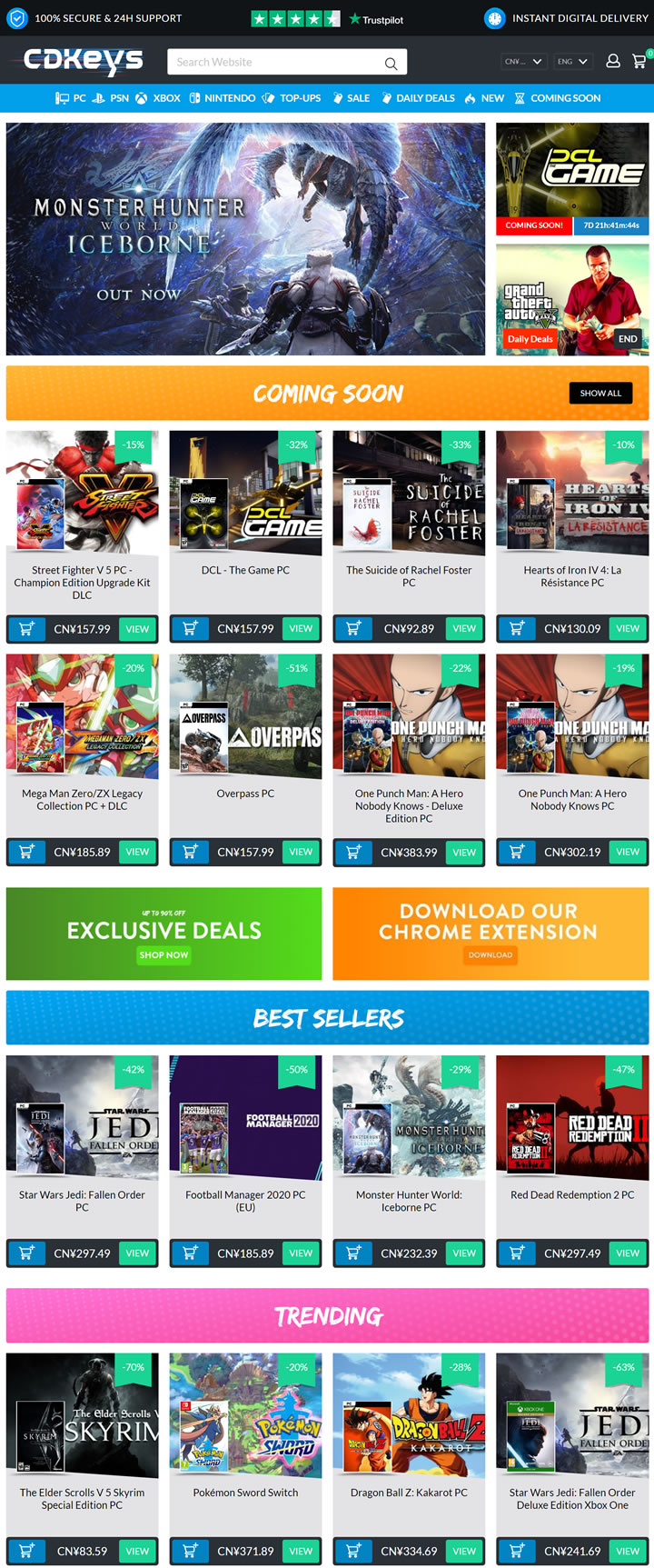Viewport: 654px width, 1568px height.
Task: Tap SHOP NOW on Exclusive Deals
Action: (163, 955)
